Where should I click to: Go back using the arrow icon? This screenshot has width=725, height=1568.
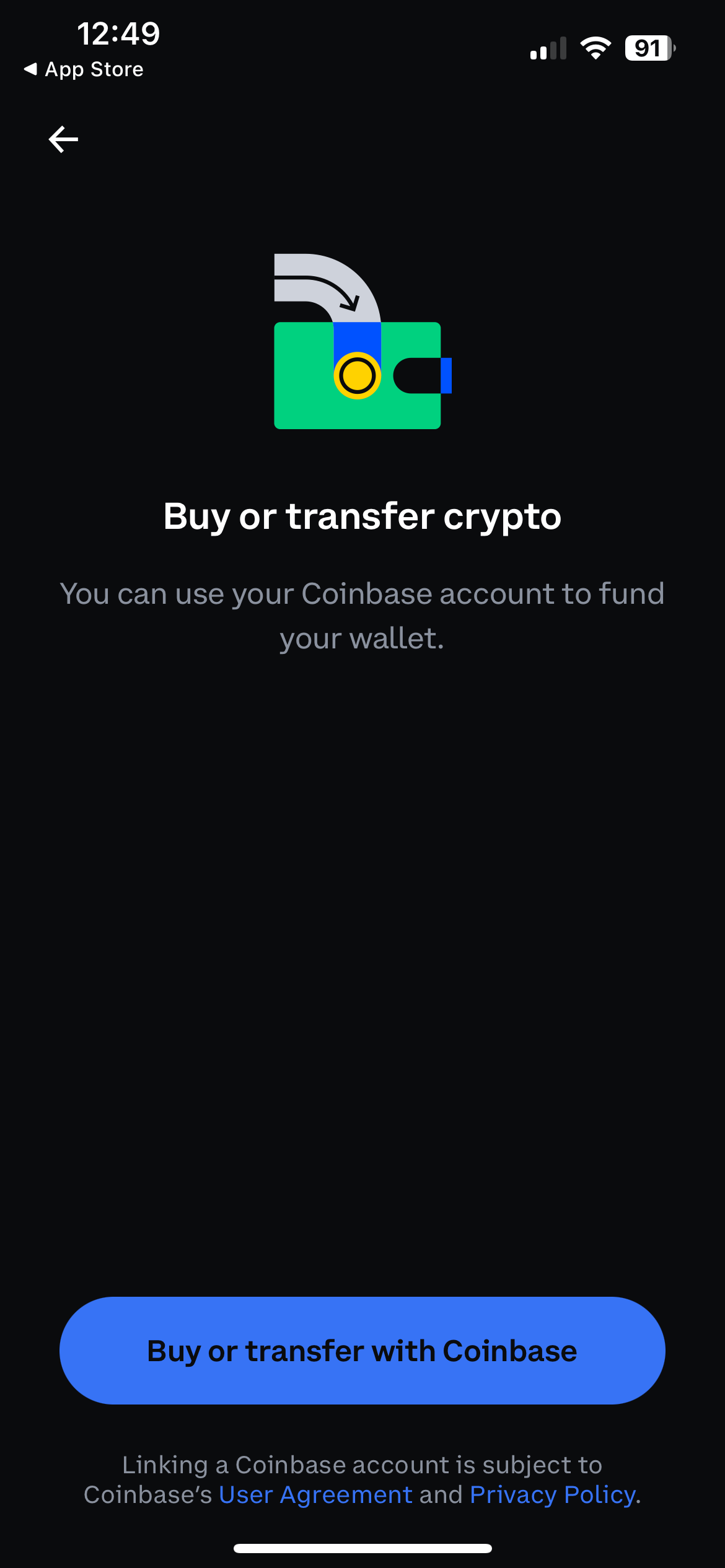[63, 139]
